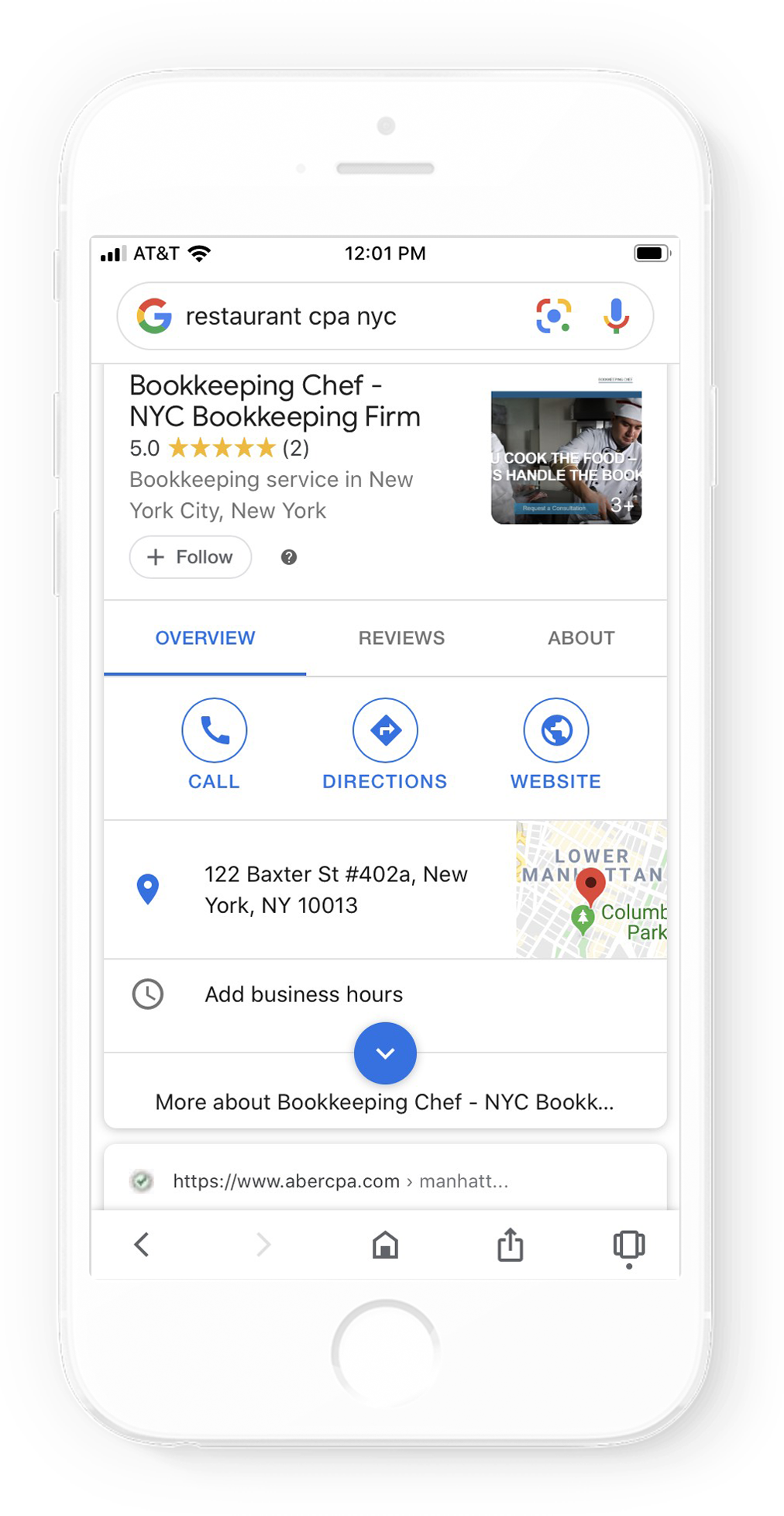Share this page from the toolbar

511,1245
